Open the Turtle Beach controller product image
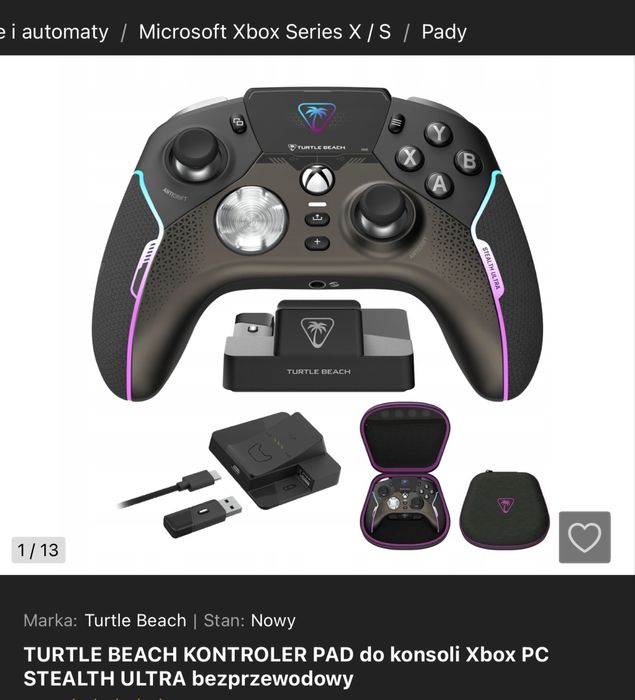Image resolution: width=635 pixels, height=700 pixels. click(317, 300)
